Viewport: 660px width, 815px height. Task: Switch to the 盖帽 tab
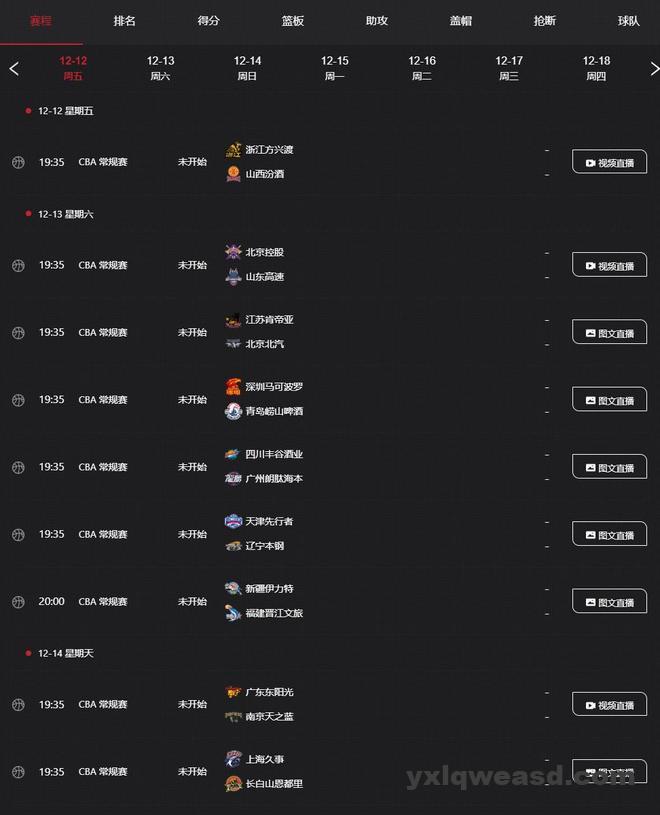[x=461, y=21]
